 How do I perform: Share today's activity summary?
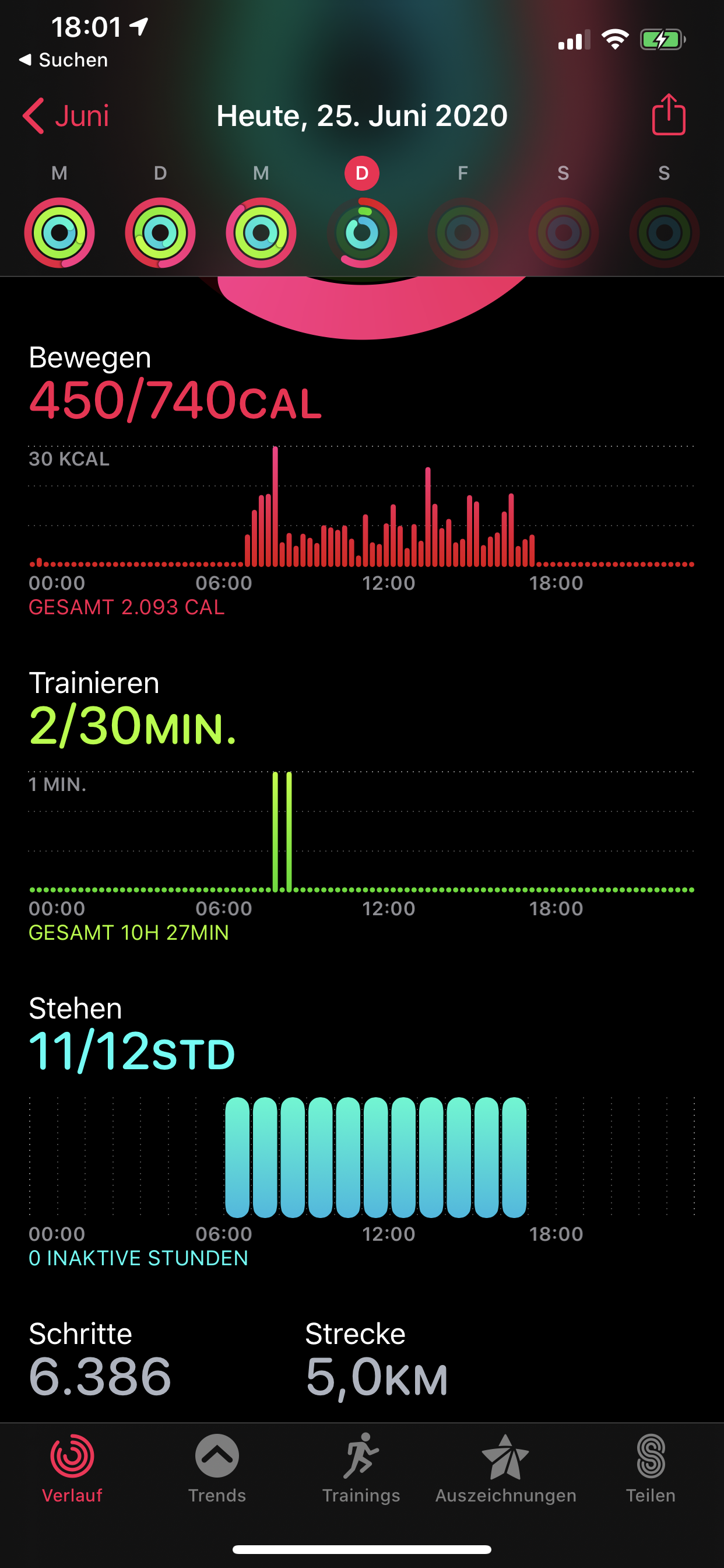pos(668,114)
